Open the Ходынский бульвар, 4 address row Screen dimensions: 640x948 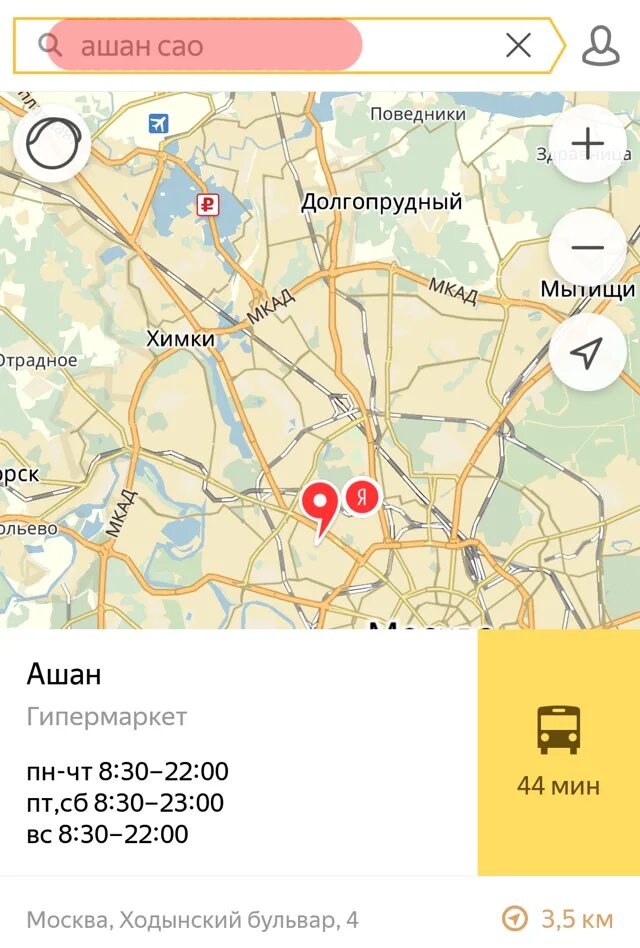click(x=192, y=919)
